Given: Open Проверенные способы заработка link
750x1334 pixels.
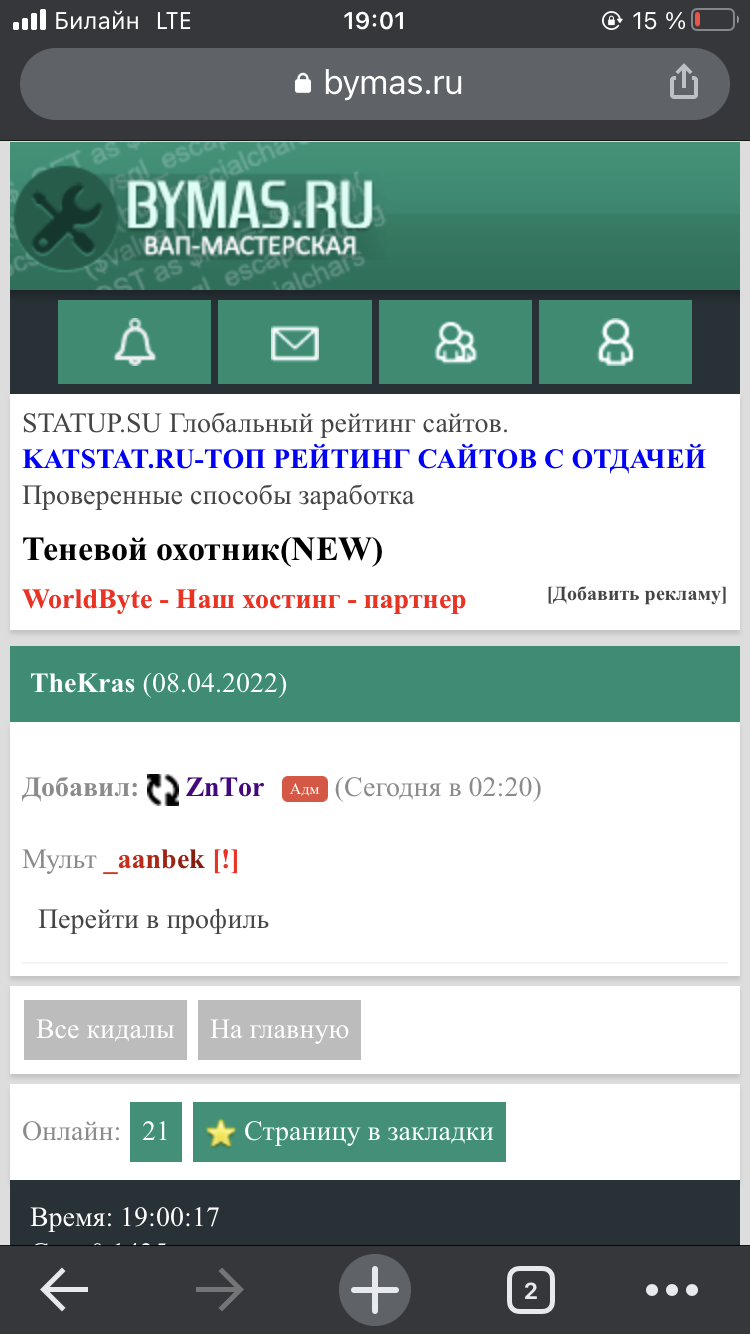Looking at the screenshot, I should point(218,495).
